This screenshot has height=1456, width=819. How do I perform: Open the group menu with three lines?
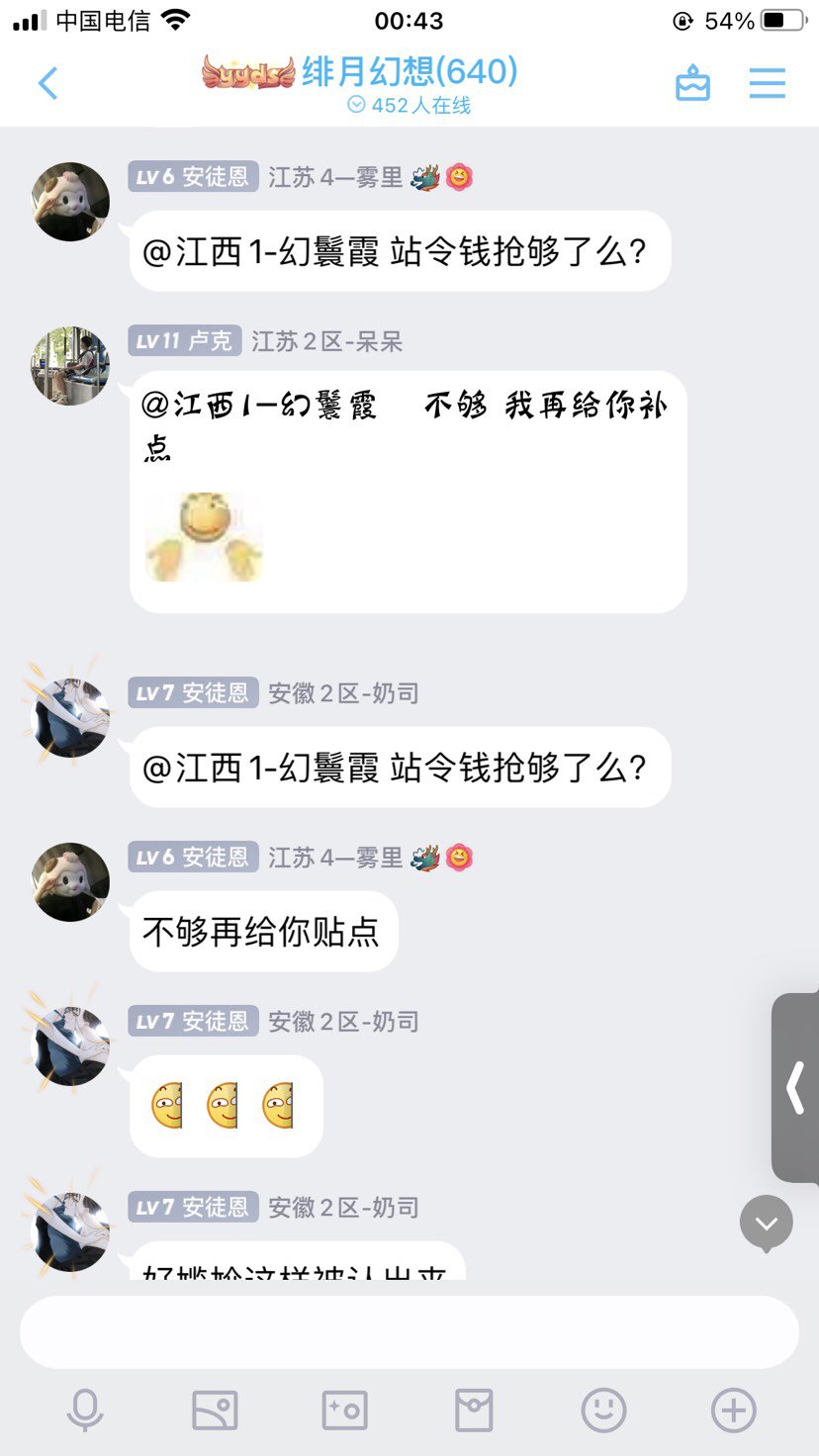coord(768,84)
